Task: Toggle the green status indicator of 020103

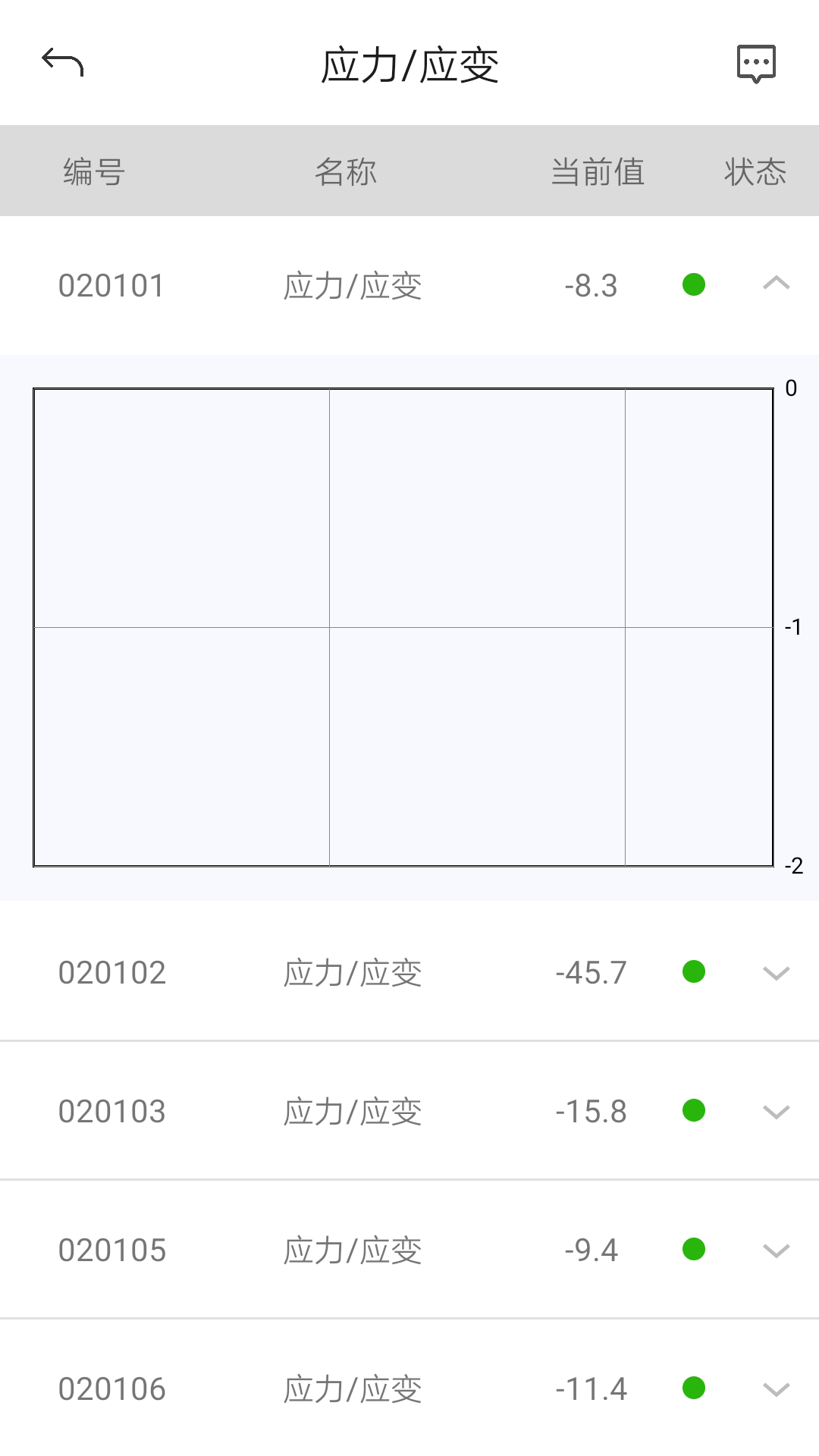Action: pyautogui.click(x=692, y=1112)
